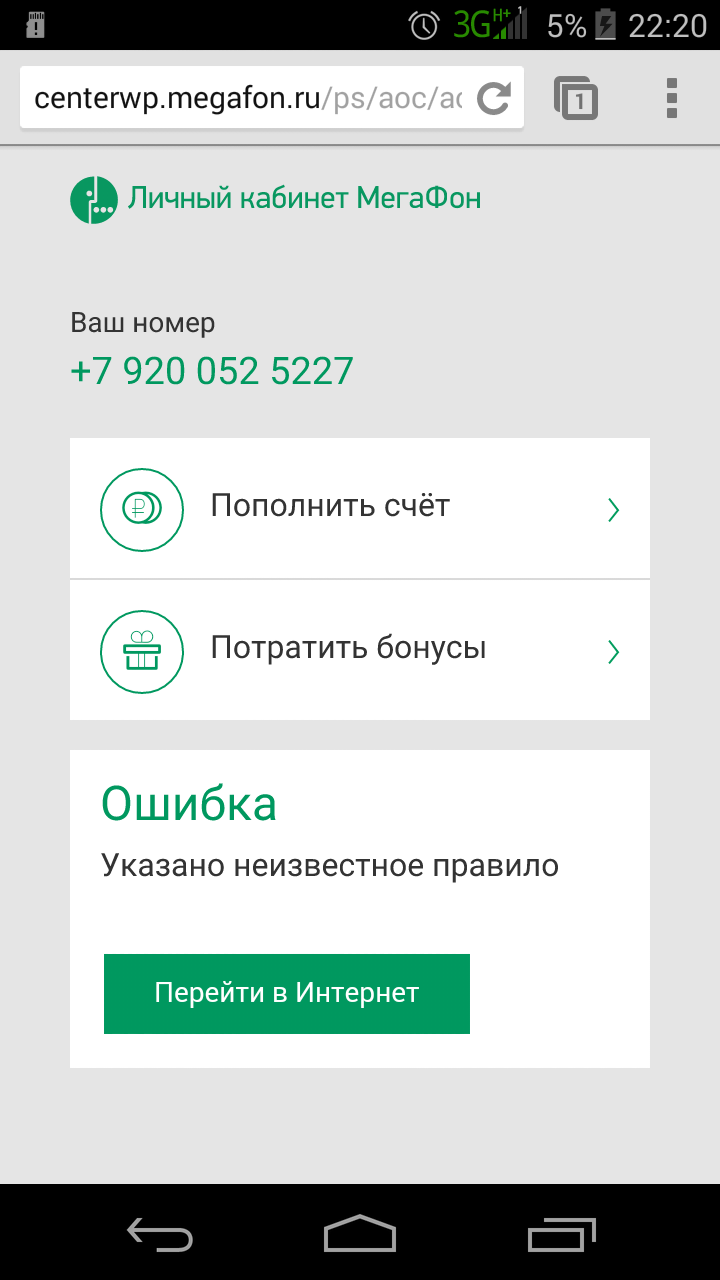Open Личный кабинет МегаФон header link
The image size is (720, 1280).
(276, 198)
